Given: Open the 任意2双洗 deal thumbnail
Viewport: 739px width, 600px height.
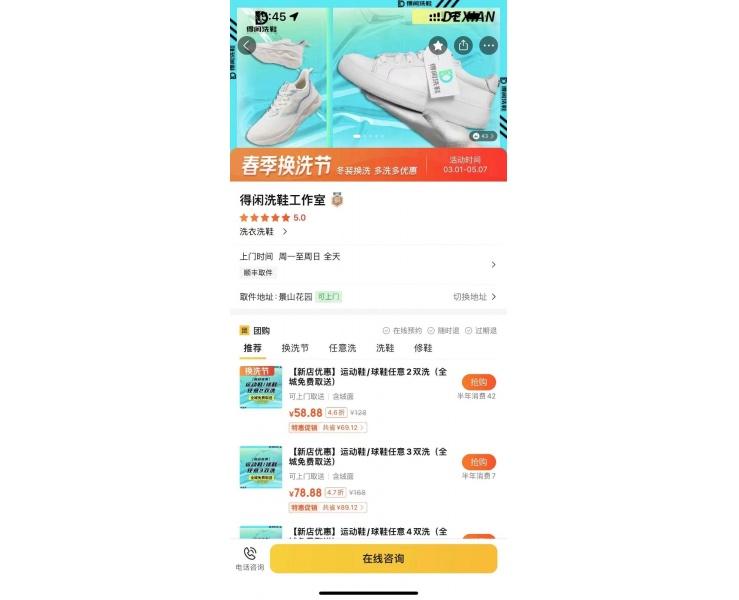Looking at the screenshot, I should click(260, 388).
